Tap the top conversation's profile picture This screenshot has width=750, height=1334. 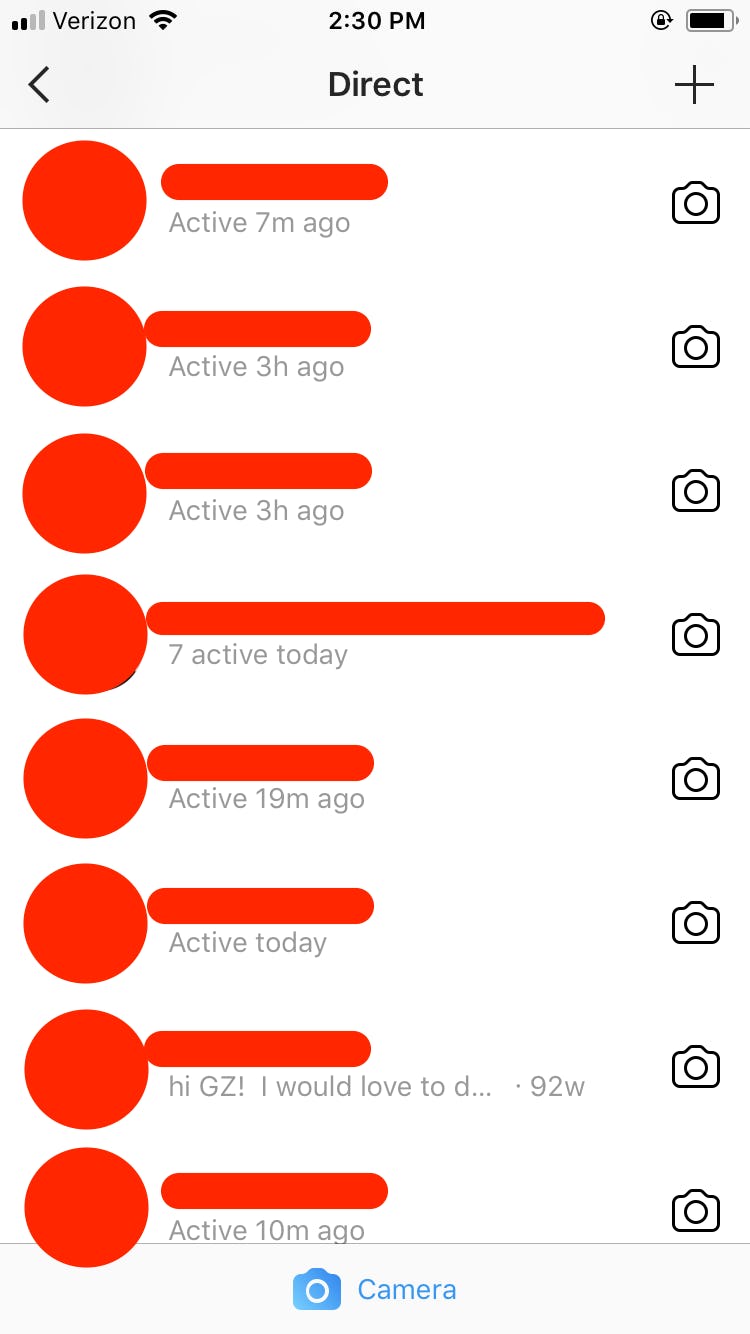84,200
